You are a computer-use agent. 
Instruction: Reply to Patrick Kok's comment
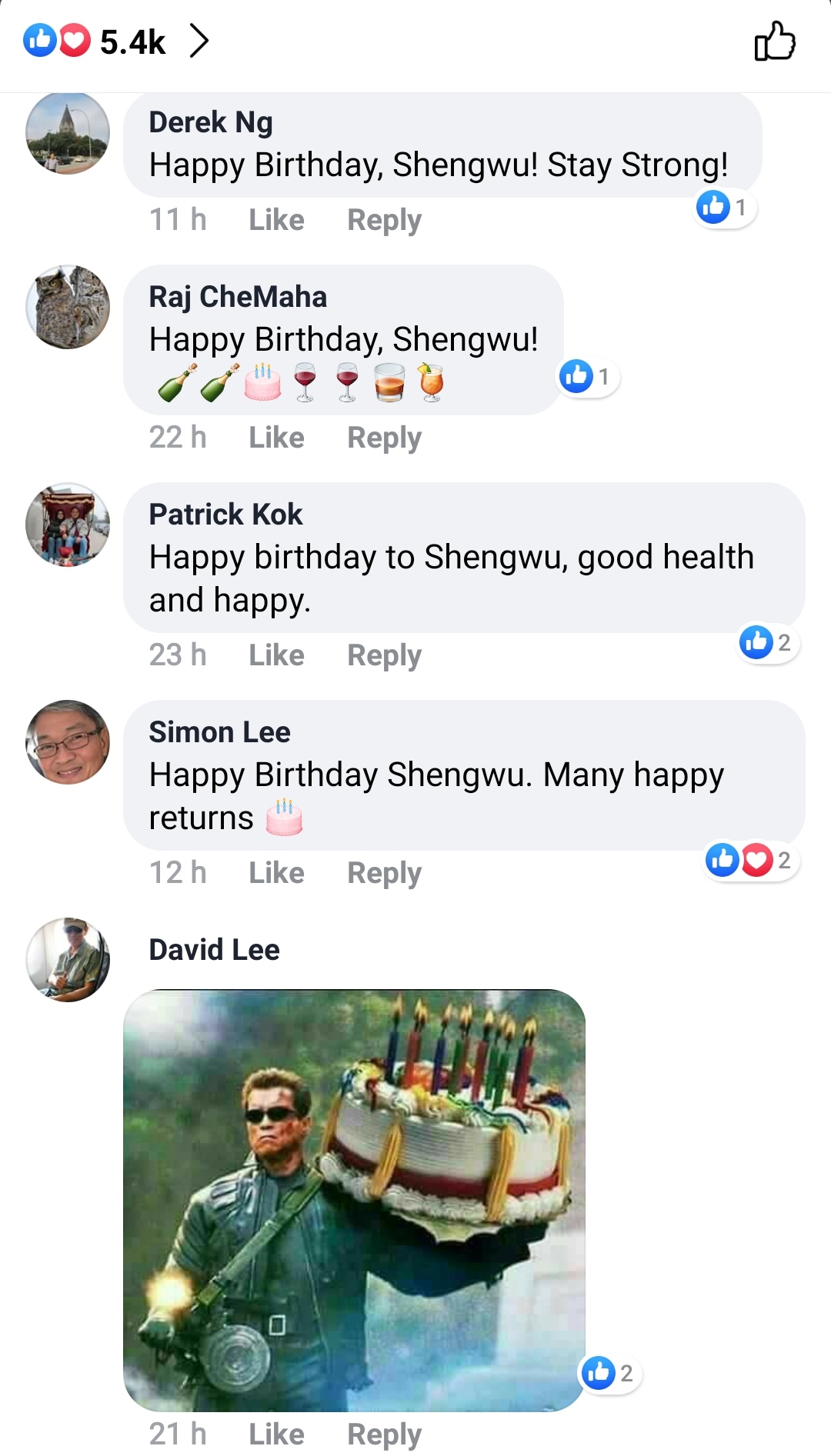tap(384, 655)
